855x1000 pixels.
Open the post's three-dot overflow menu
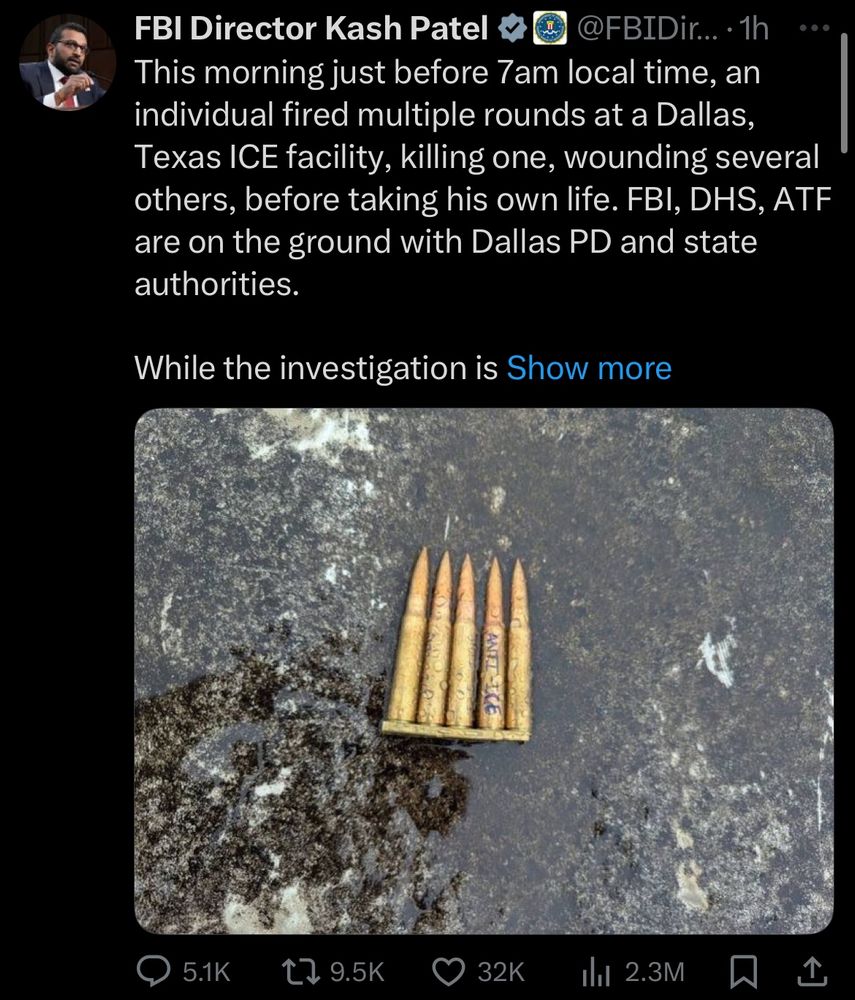(x=817, y=30)
